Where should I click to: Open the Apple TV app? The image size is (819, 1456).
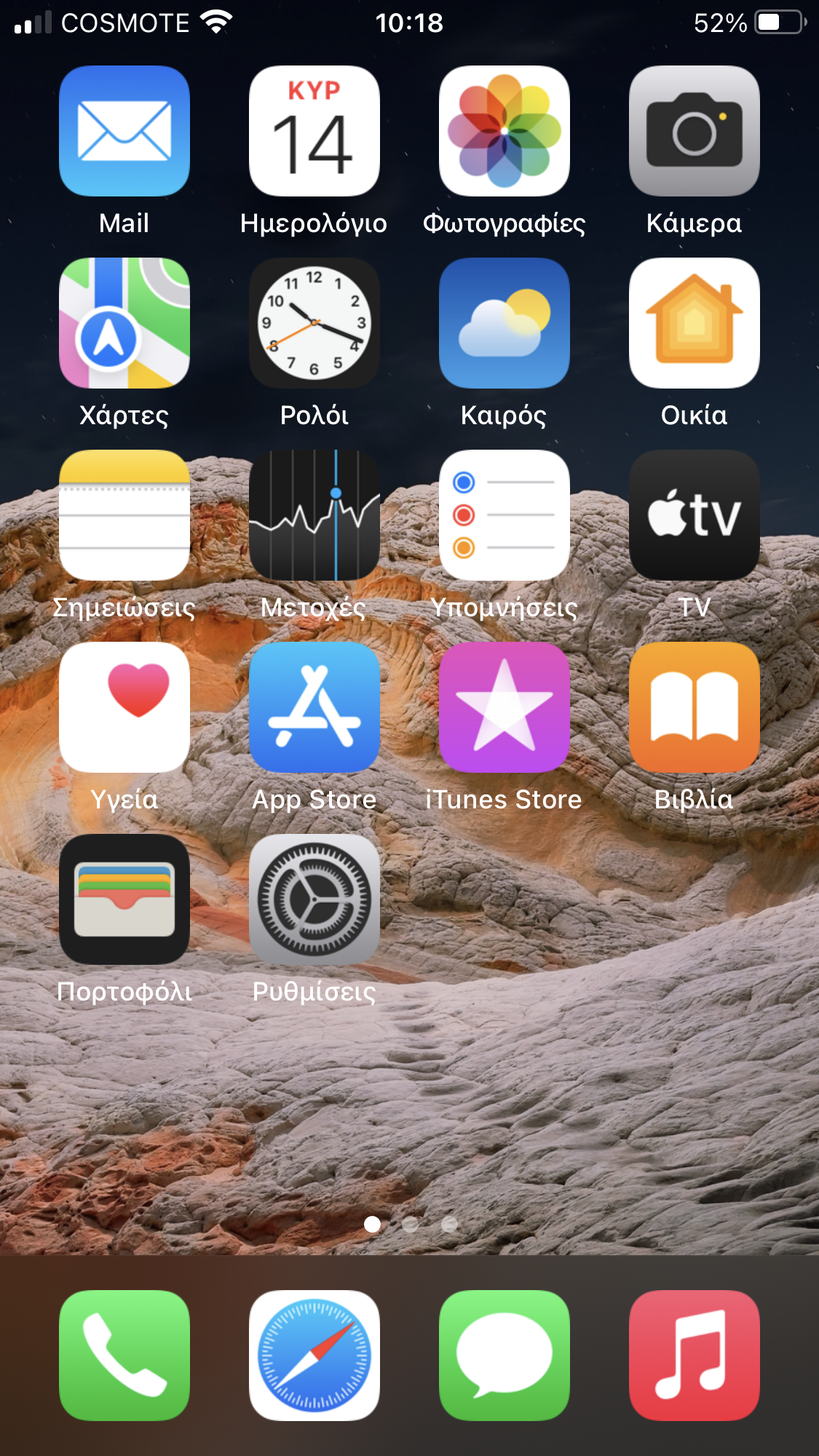coord(695,515)
